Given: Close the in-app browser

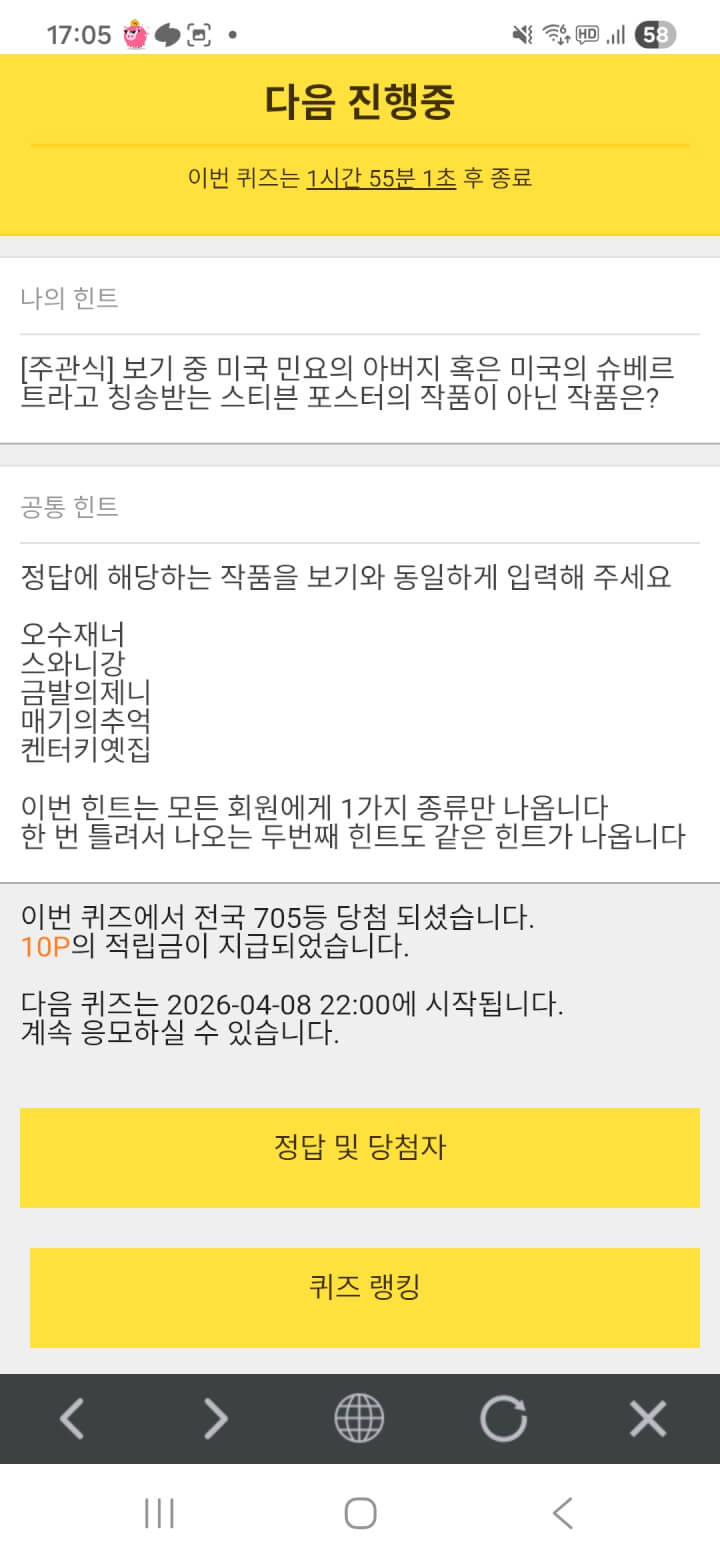Looking at the screenshot, I should 647,1418.
